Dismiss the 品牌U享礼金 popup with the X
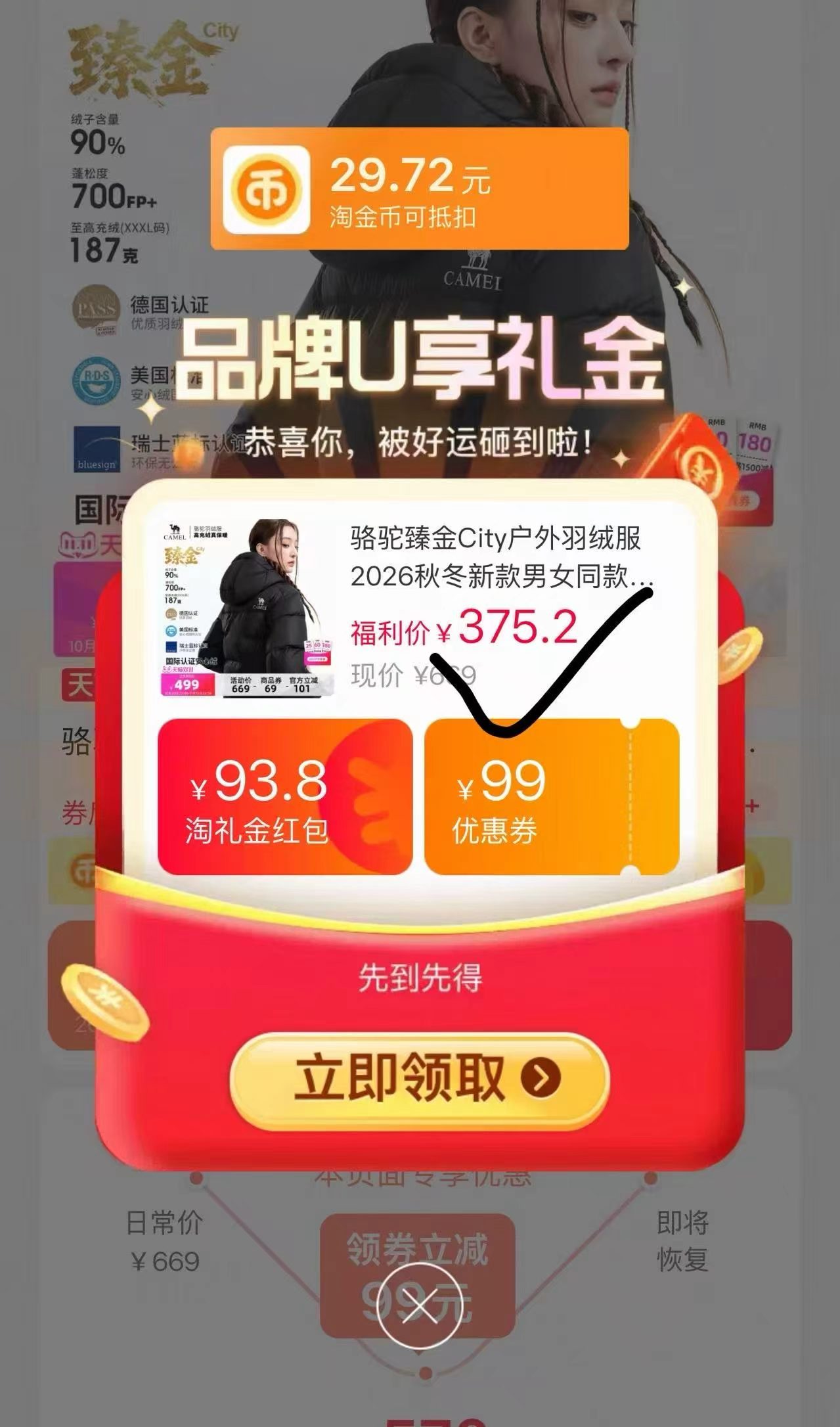Screen dimensions: 840x1427 pyautogui.click(x=420, y=1306)
